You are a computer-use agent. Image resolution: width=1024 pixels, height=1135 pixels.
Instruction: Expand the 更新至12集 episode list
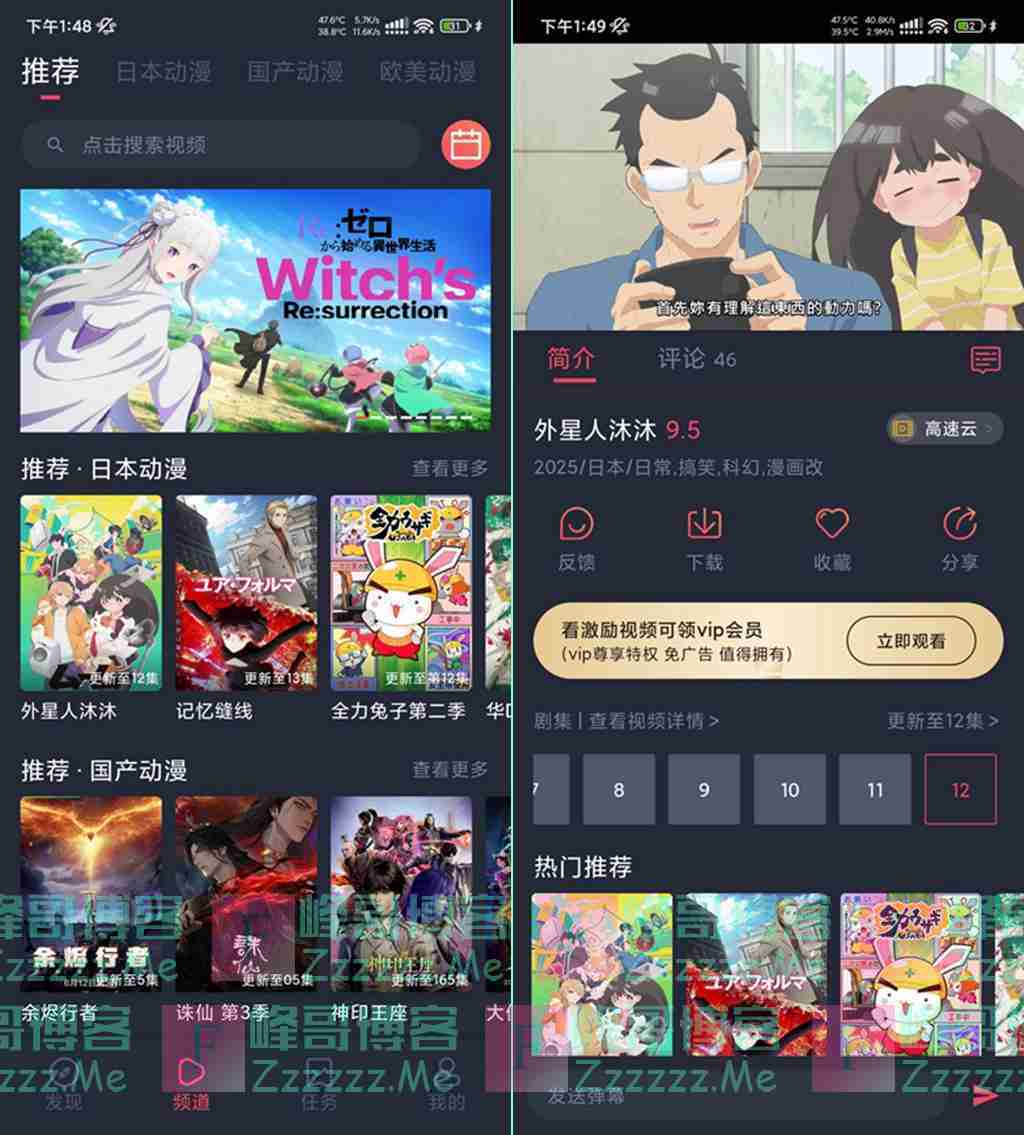tap(942, 720)
